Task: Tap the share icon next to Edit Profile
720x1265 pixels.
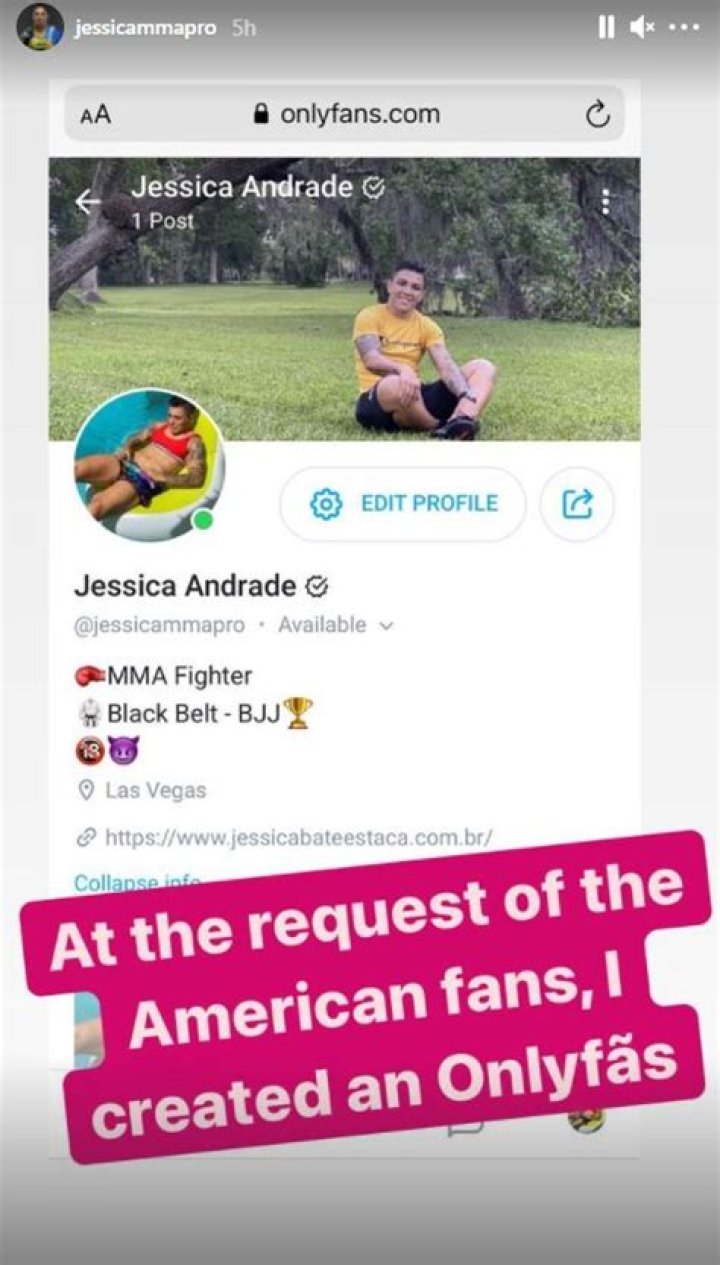Action: coord(577,505)
